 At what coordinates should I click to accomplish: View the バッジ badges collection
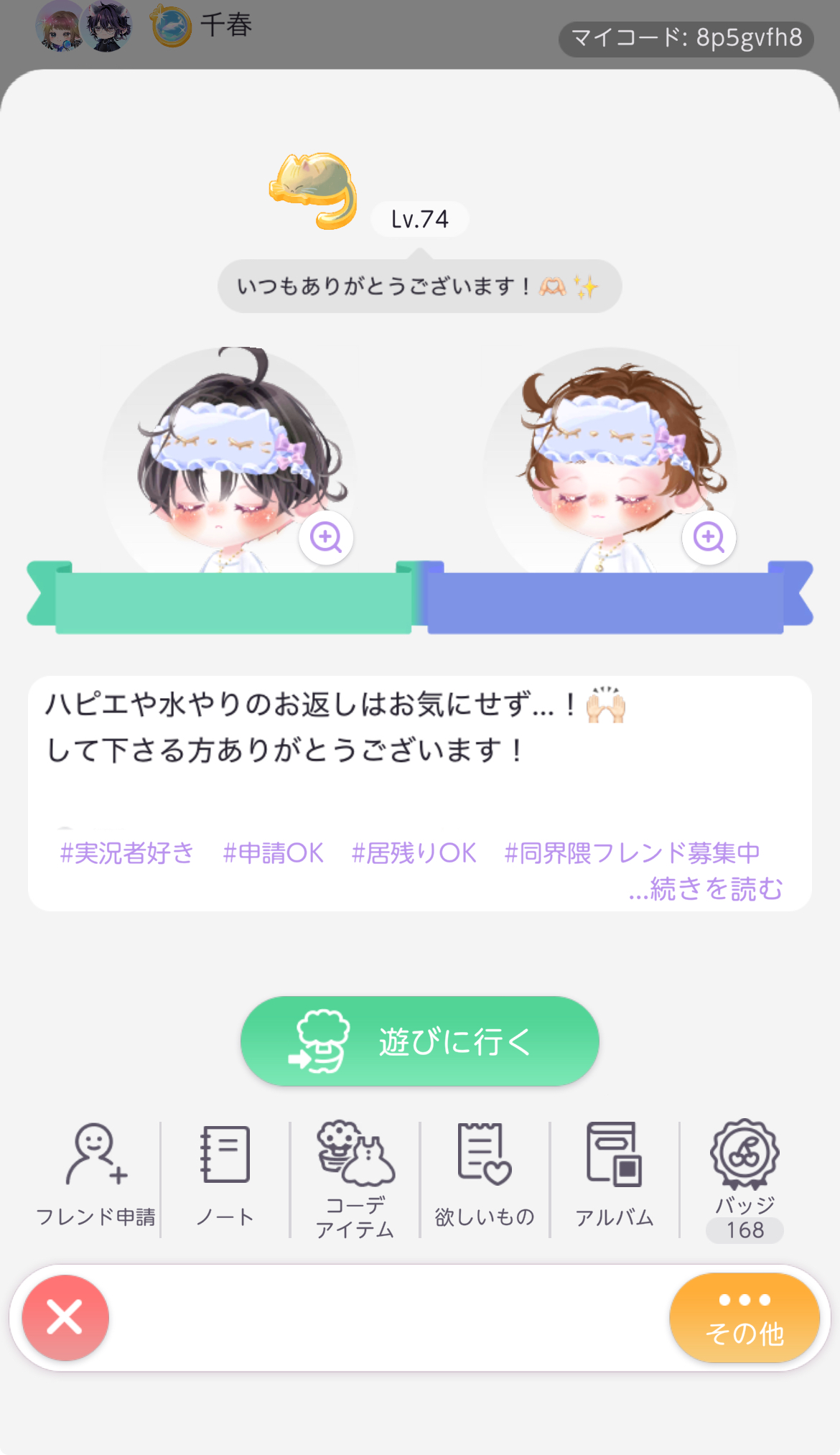pyautogui.click(x=745, y=1178)
